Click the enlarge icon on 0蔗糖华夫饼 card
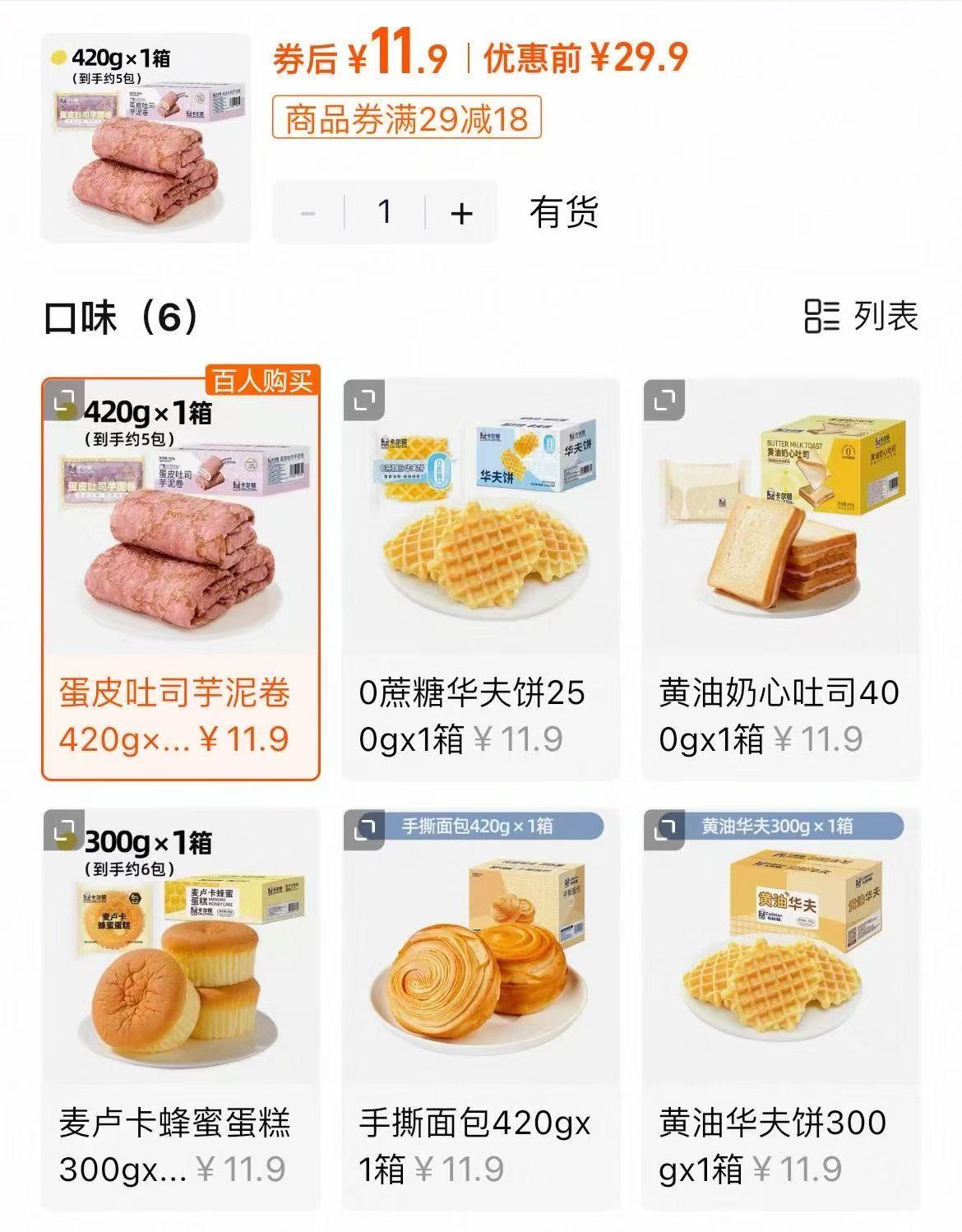Image resolution: width=962 pixels, height=1232 pixels. [363, 398]
